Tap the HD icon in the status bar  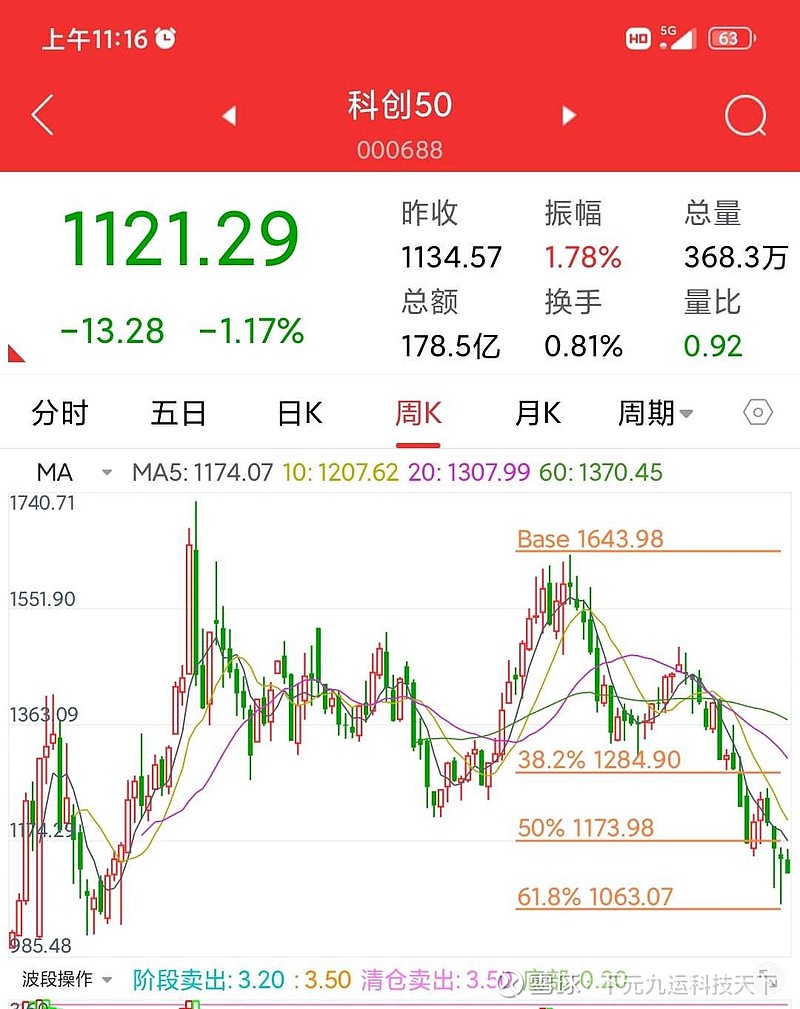point(637,36)
